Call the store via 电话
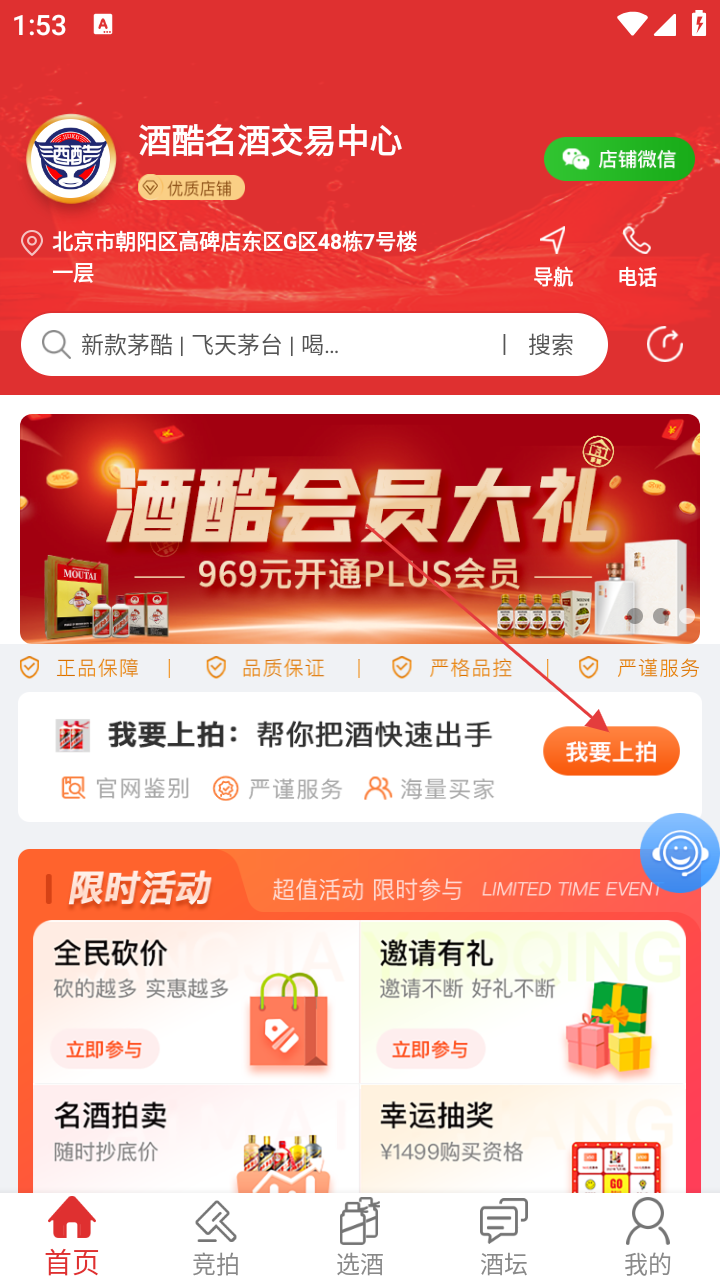The height and width of the screenshot is (1280, 720). (637, 256)
